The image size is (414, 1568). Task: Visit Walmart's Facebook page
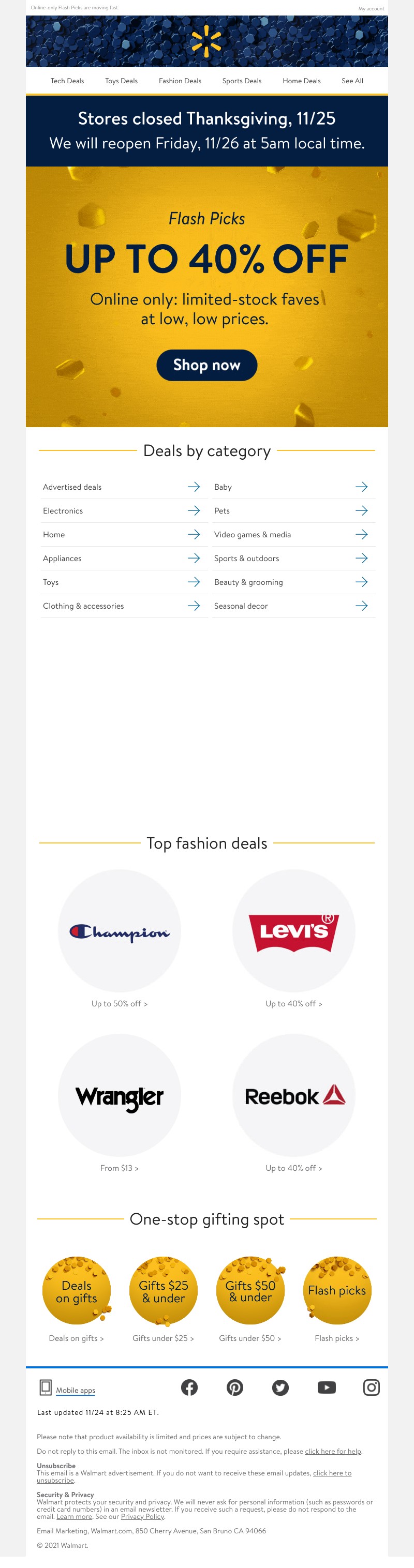(x=189, y=1387)
